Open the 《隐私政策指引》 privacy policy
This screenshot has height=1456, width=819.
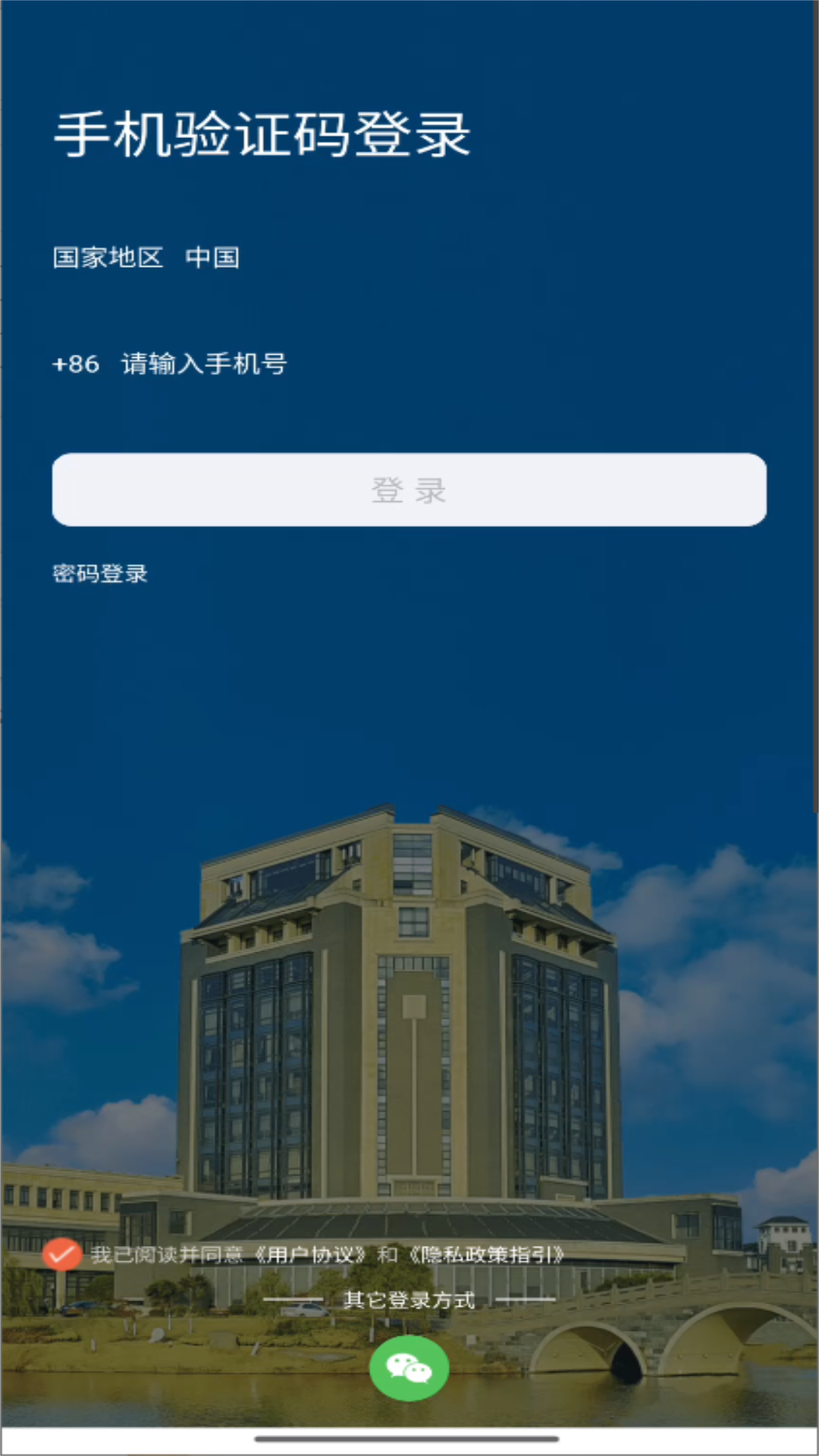pos(487,1255)
